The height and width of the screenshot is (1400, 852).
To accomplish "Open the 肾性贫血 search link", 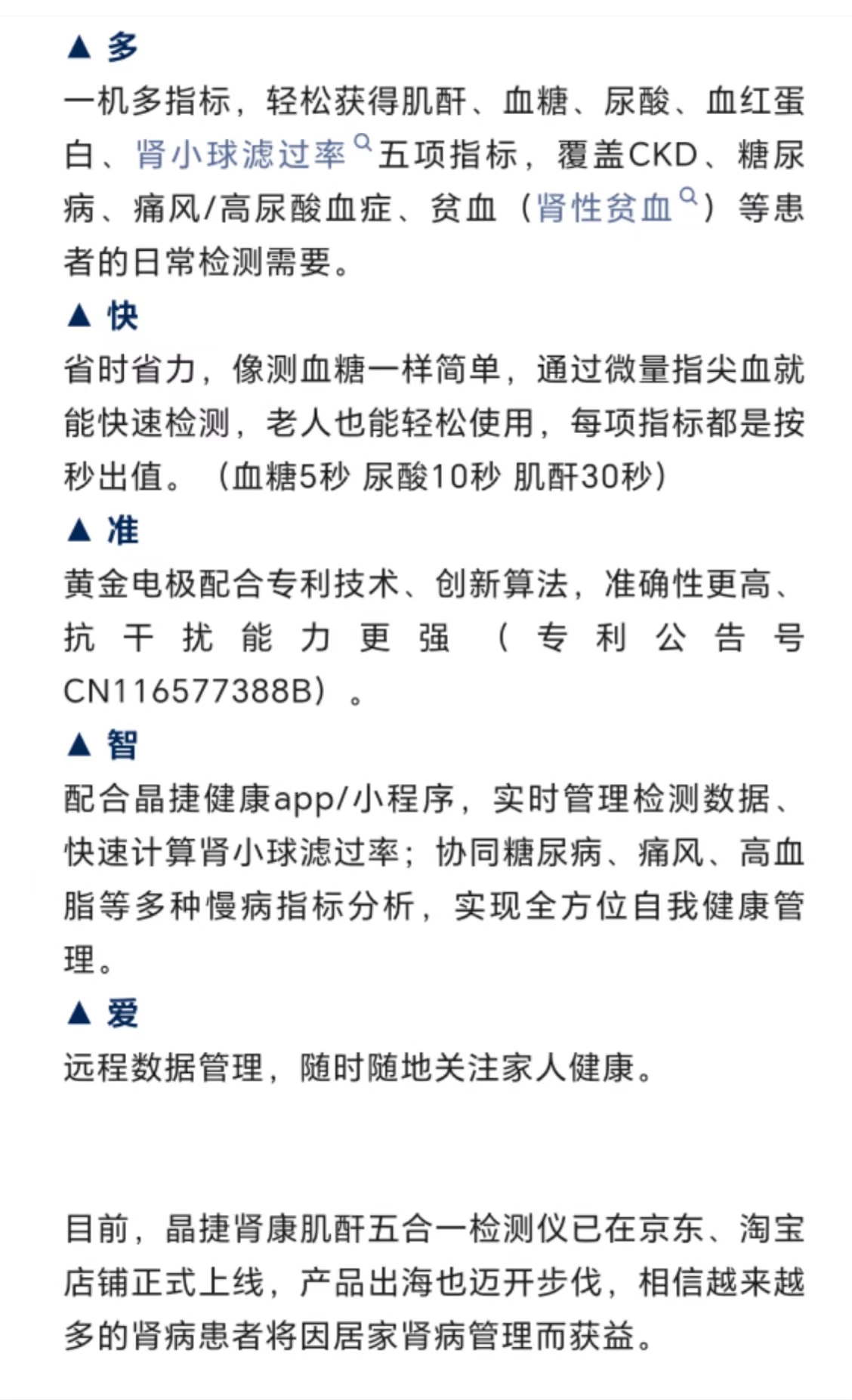I will [617, 207].
